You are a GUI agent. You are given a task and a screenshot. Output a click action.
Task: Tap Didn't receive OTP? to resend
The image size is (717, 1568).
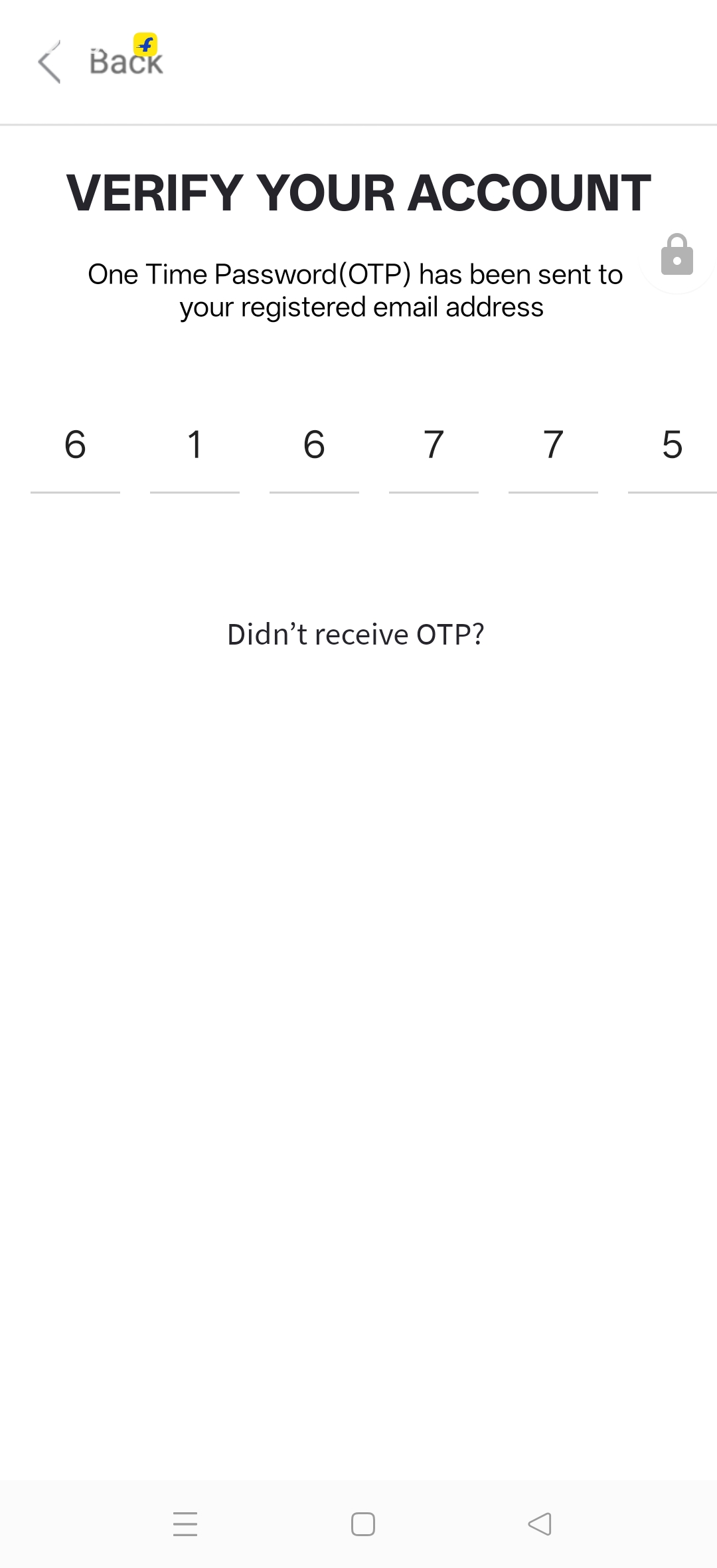(356, 635)
